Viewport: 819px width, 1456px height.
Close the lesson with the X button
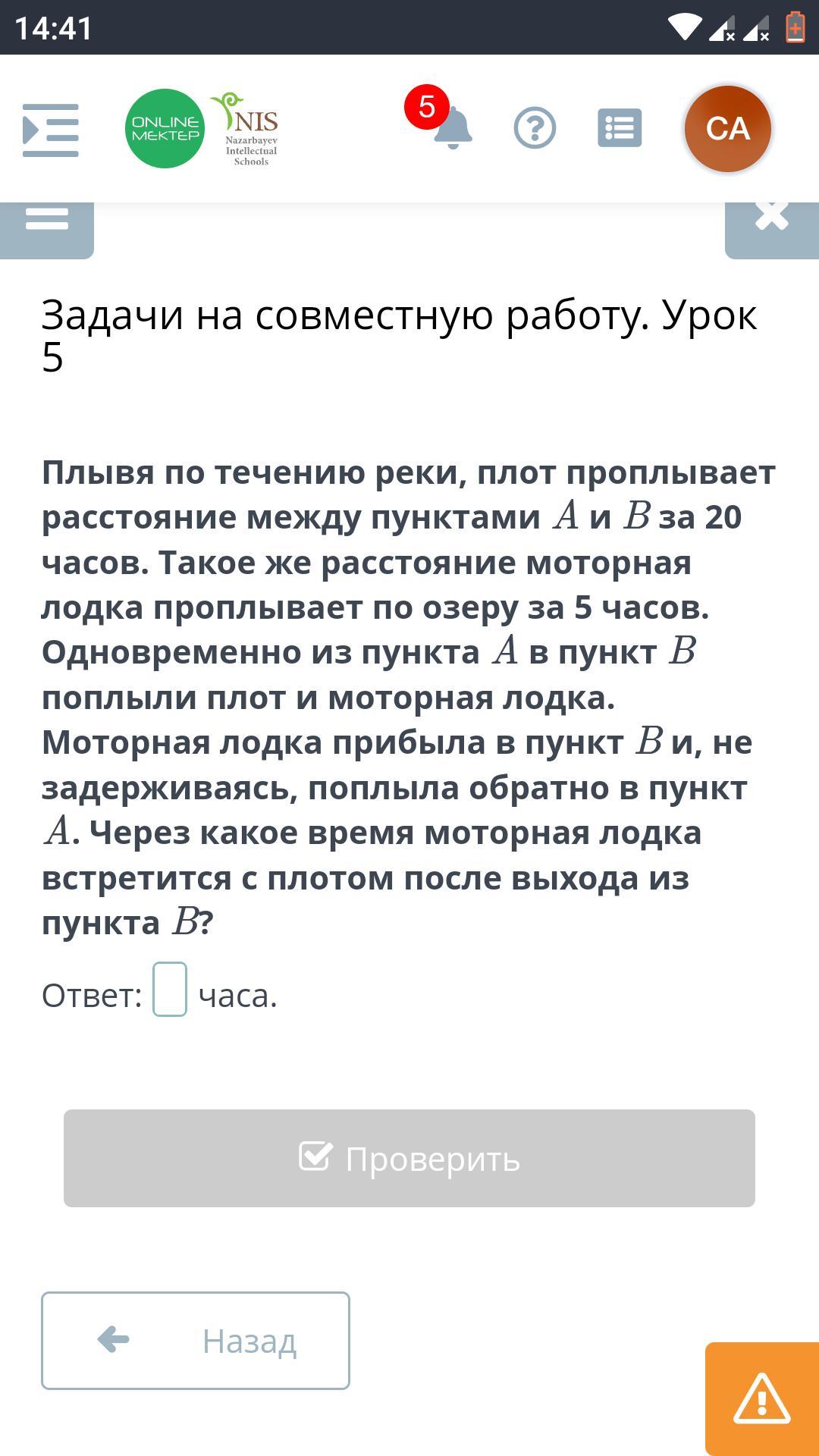[x=771, y=224]
